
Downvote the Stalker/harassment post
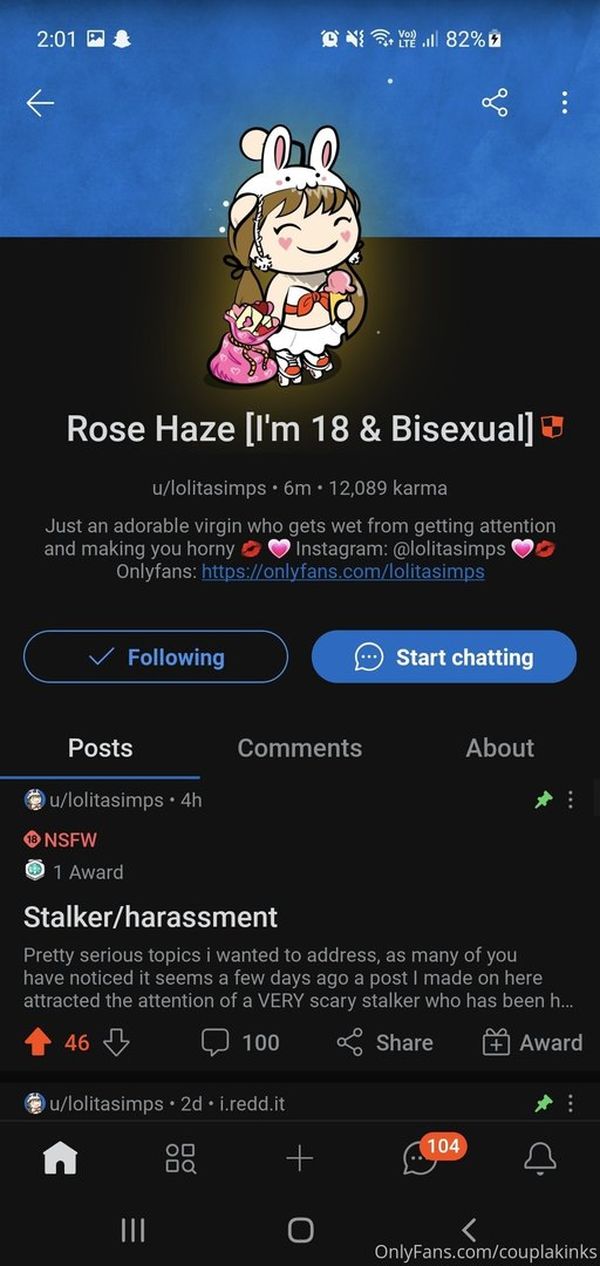point(116,1043)
